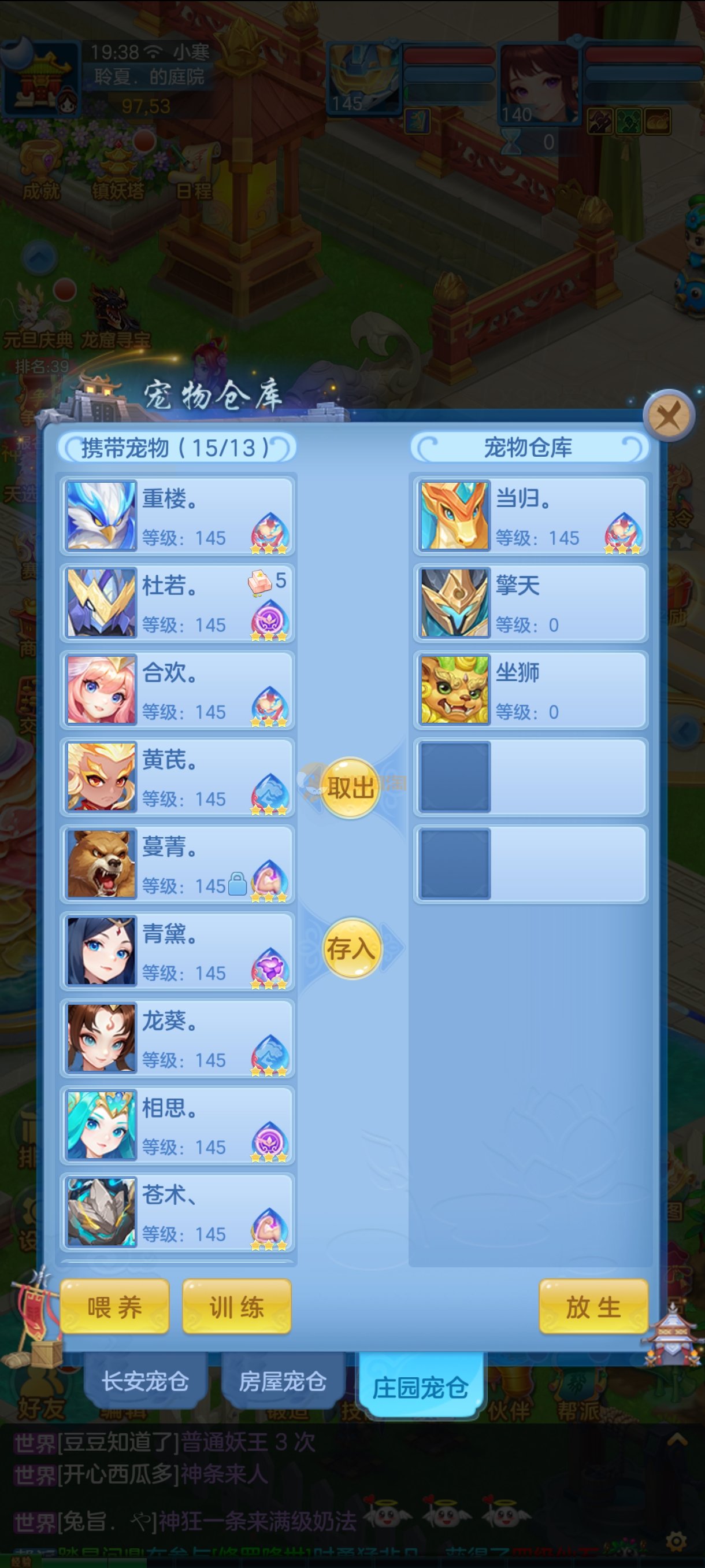Select warehouse pet 擎天
705x1568 pixels.
click(x=530, y=603)
